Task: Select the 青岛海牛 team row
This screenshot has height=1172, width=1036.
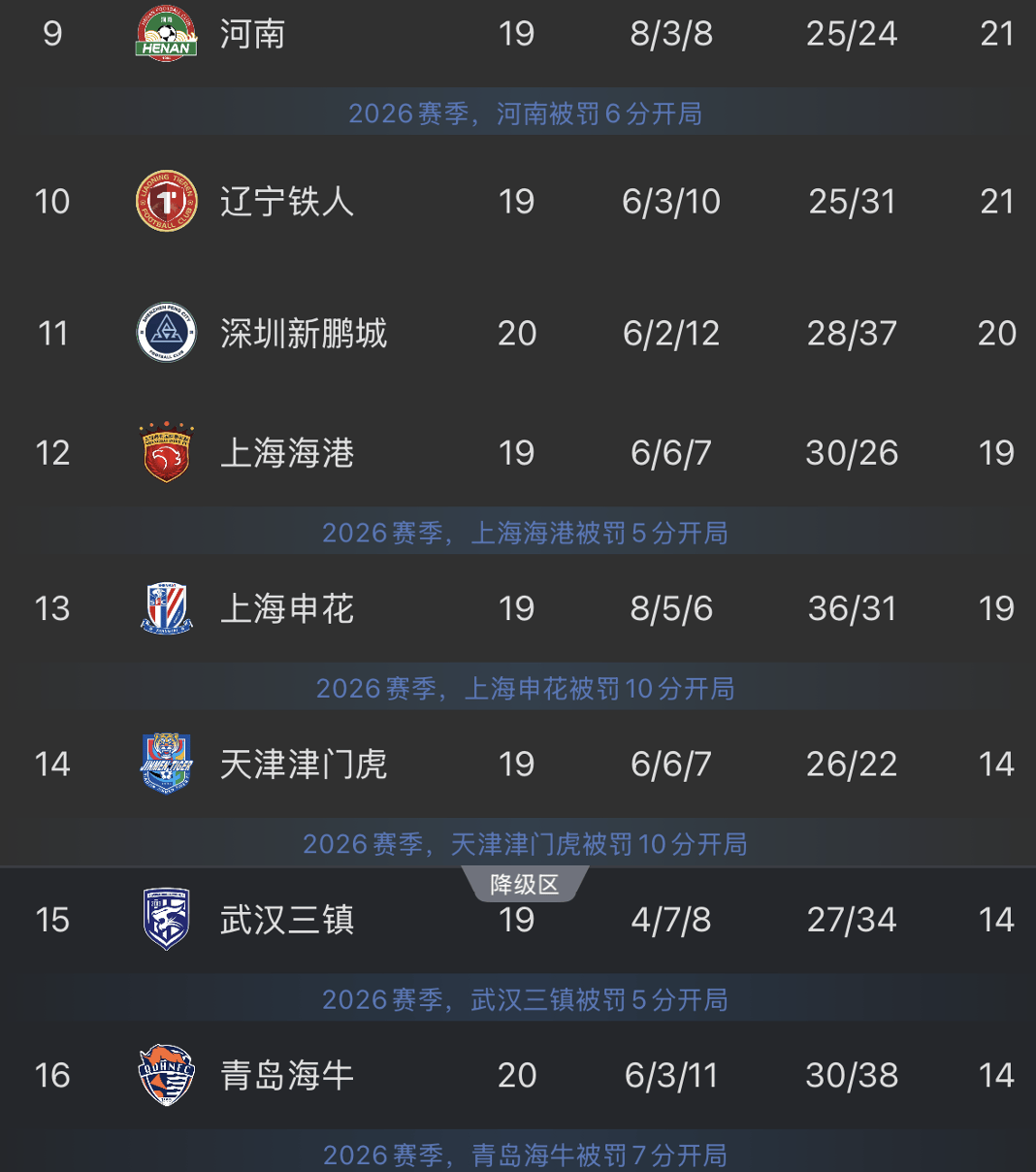Action: pyautogui.click(x=518, y=1075)
